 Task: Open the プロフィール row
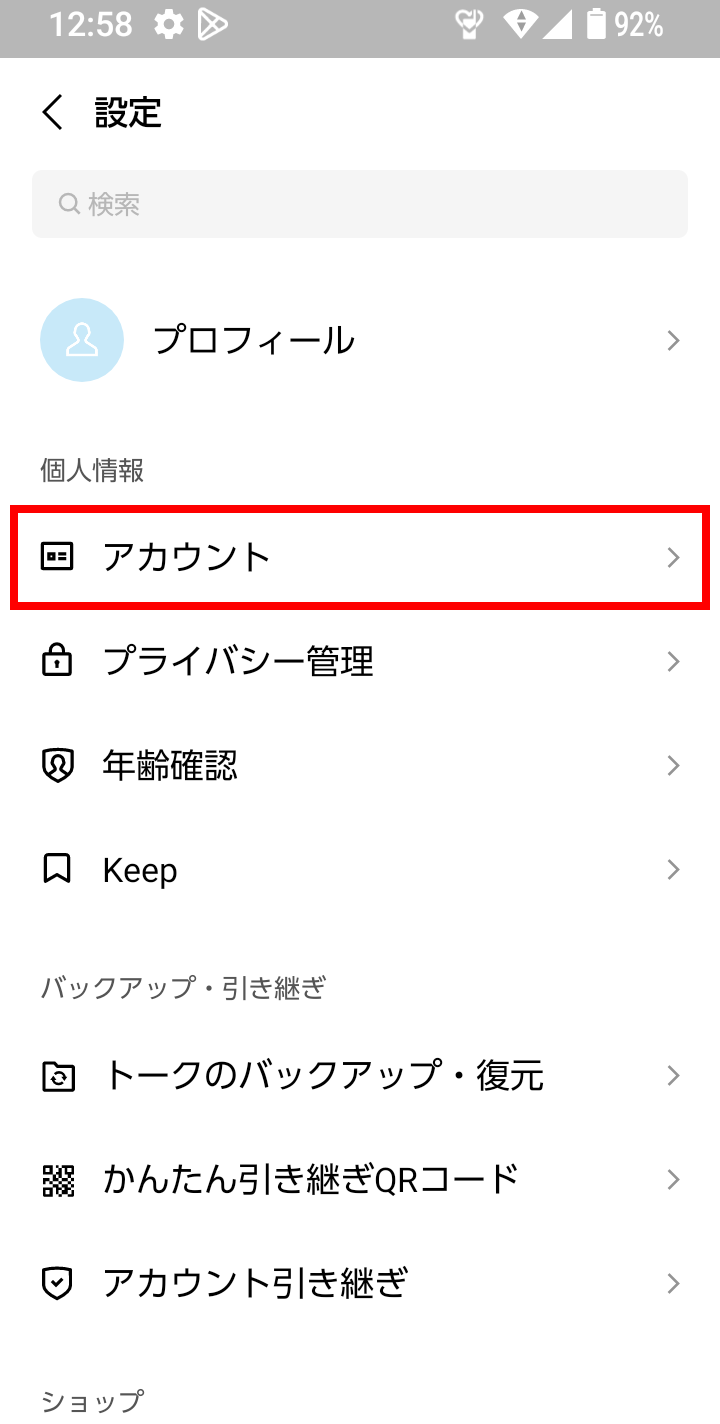coord(360,341)
